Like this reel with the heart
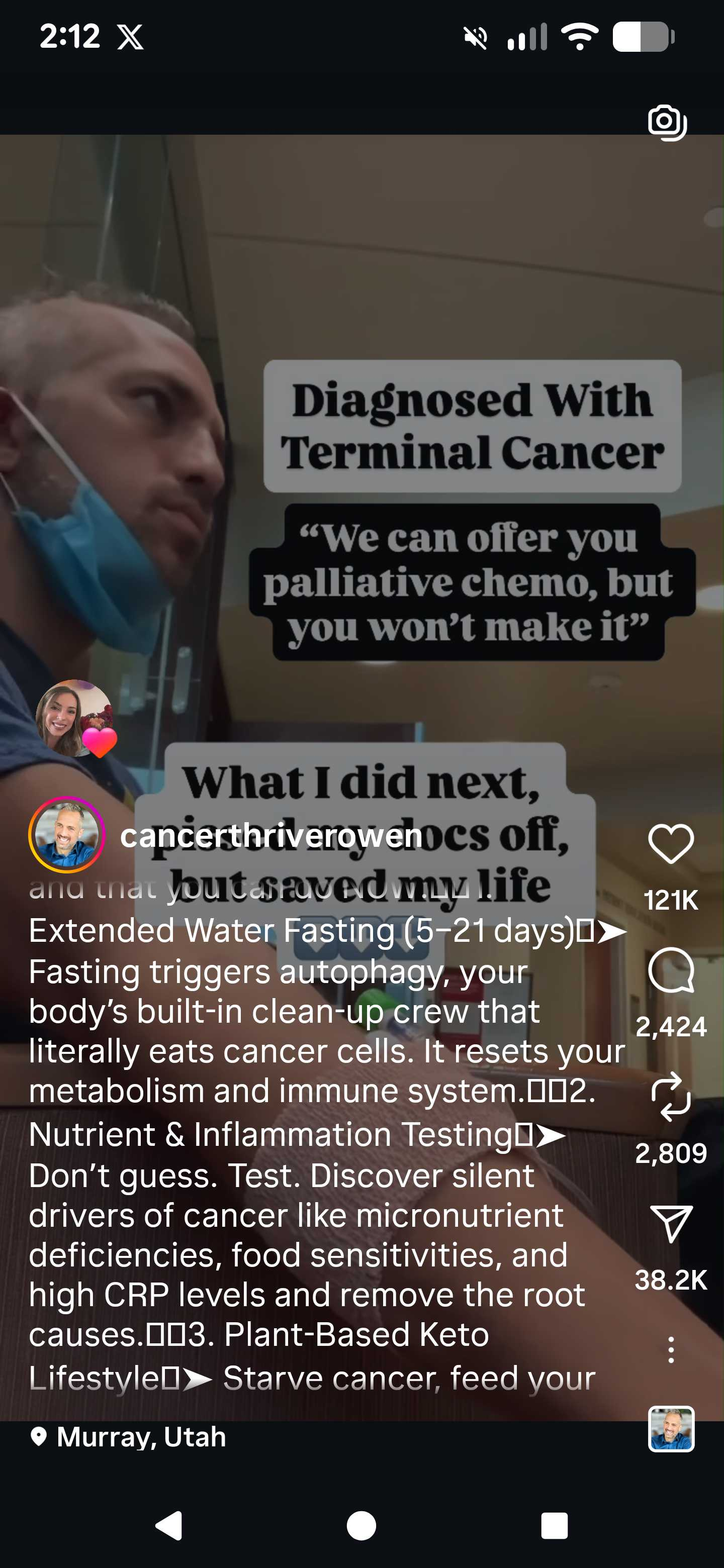The image size is (724, 1568). 670,844
